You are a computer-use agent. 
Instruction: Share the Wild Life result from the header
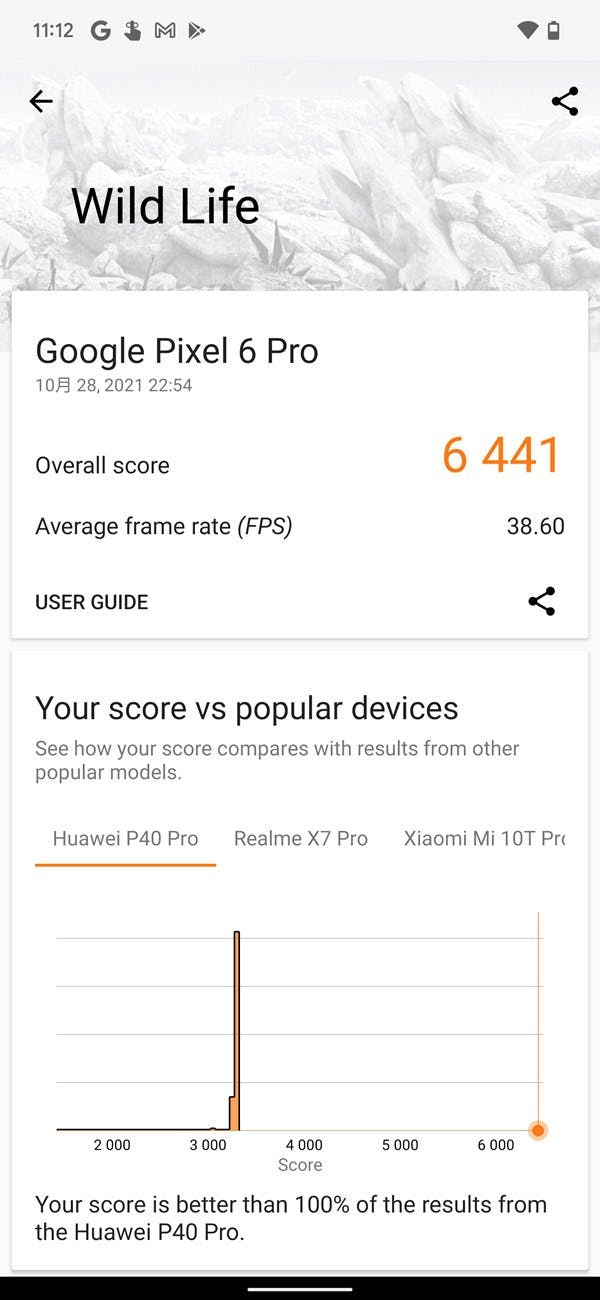click(x=565, y=101)
